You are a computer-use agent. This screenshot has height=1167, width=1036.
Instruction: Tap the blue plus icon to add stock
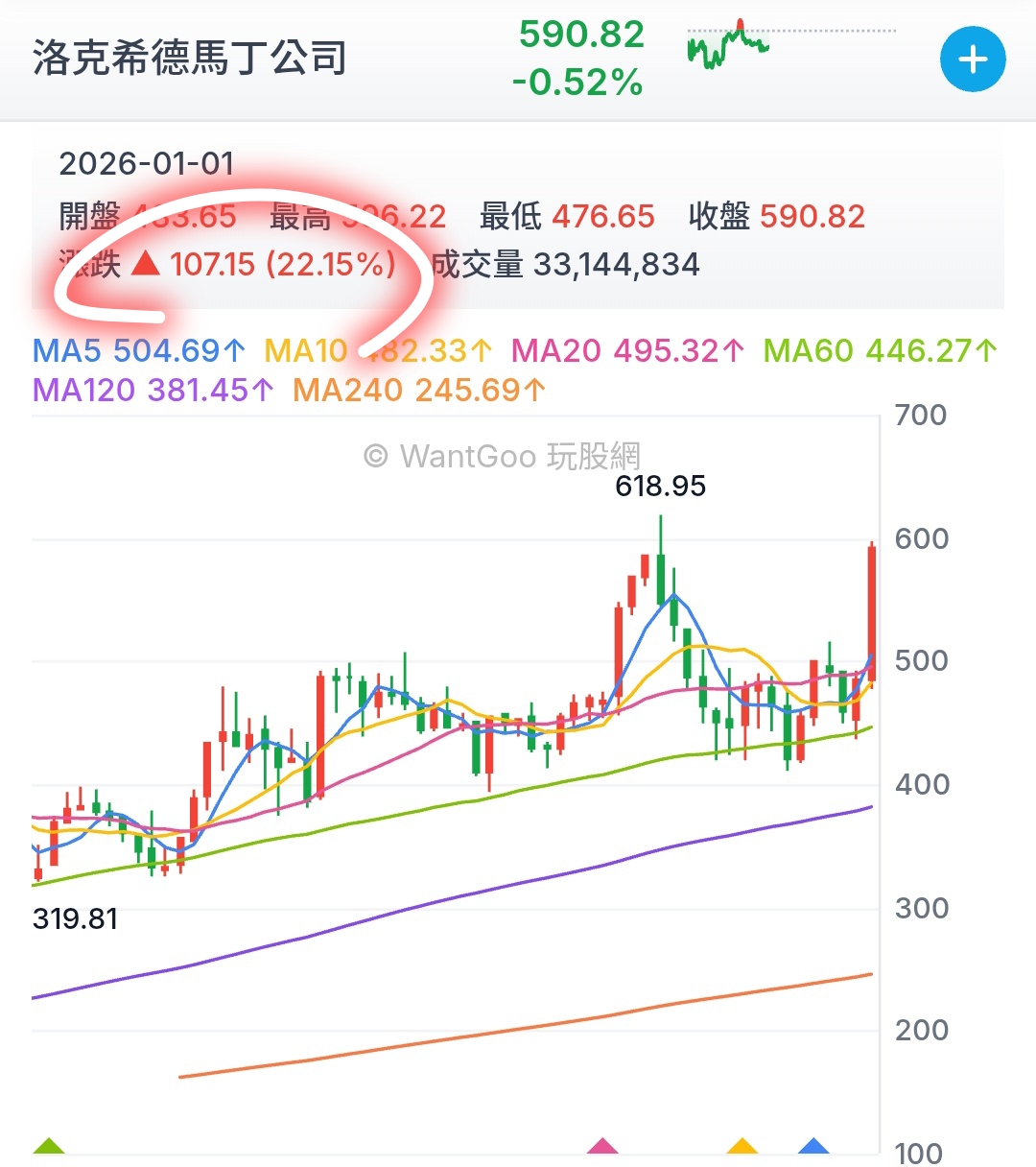pyautogui.click(x=973, y=59)
